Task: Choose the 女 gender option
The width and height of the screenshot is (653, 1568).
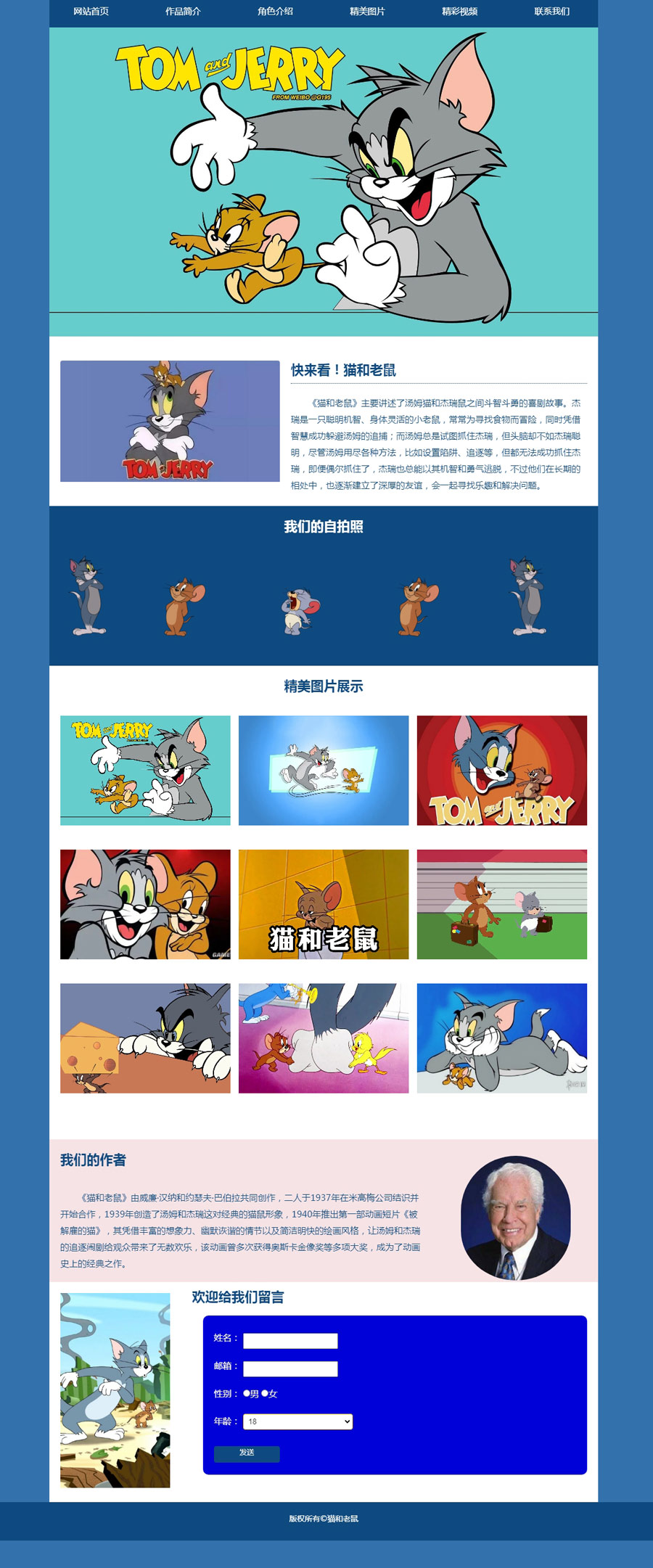Action: (265, 1394)
